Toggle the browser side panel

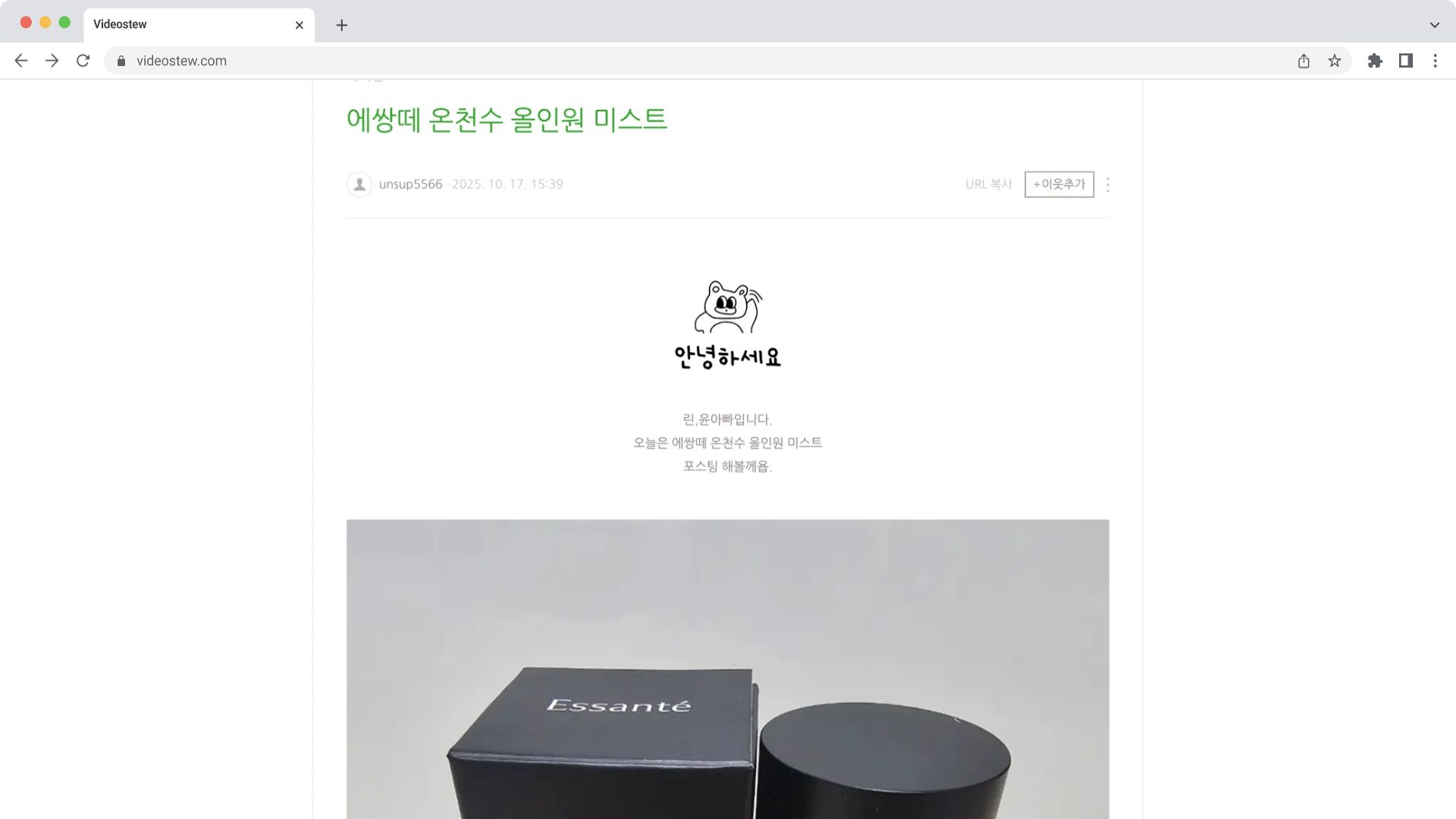point(1405,61)
